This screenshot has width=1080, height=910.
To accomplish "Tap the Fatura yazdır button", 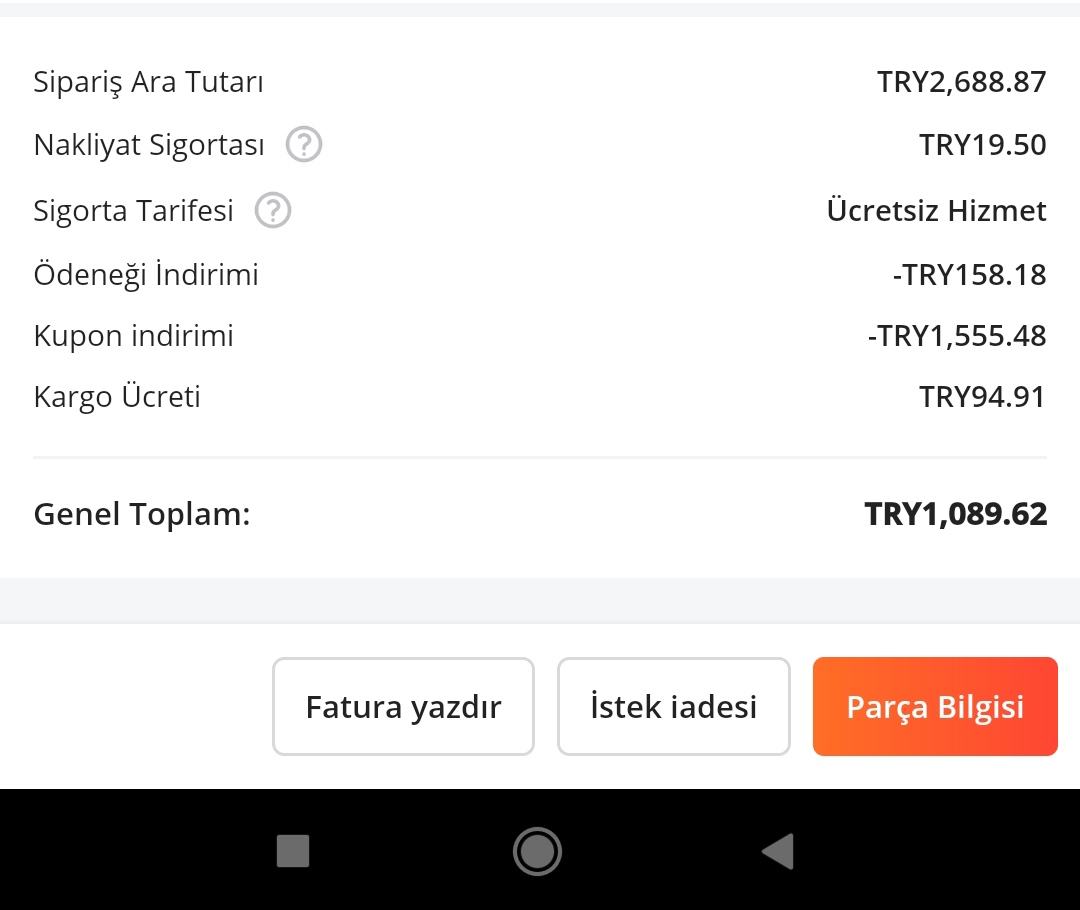I will coord(403,706).
